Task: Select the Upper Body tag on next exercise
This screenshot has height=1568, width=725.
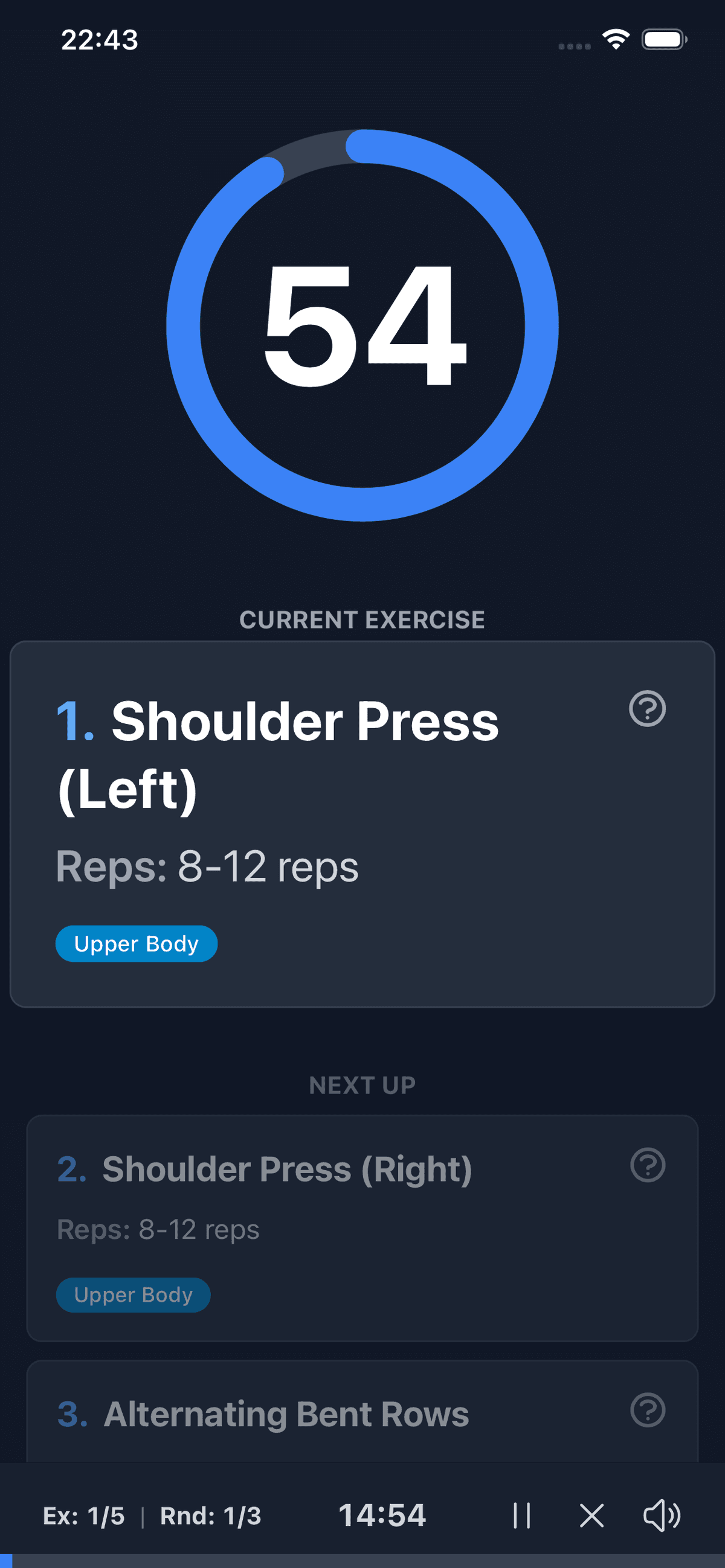Action: (133, 1294)
